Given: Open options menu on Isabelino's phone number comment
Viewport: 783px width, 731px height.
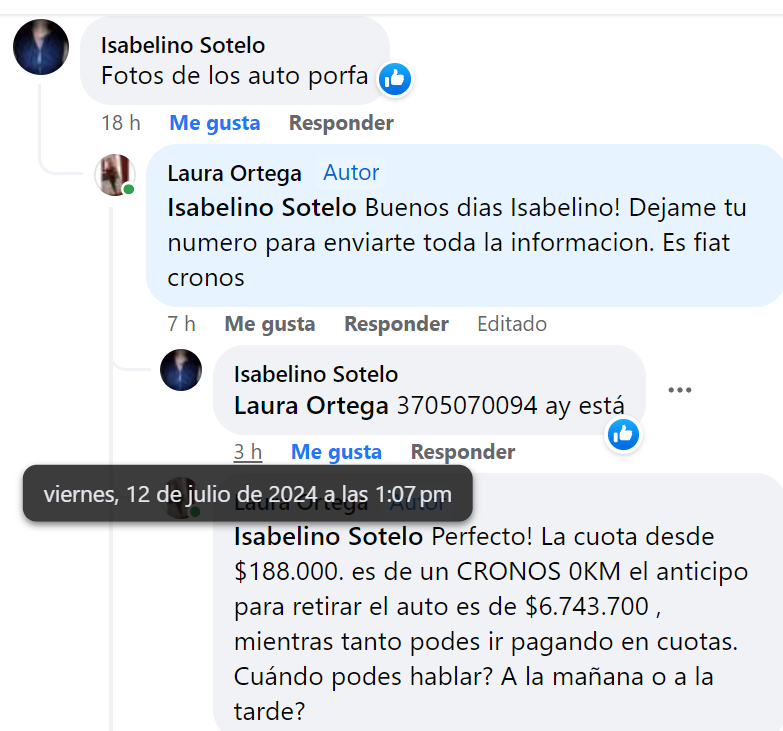Looking at the screenshot, I should 680,390.
